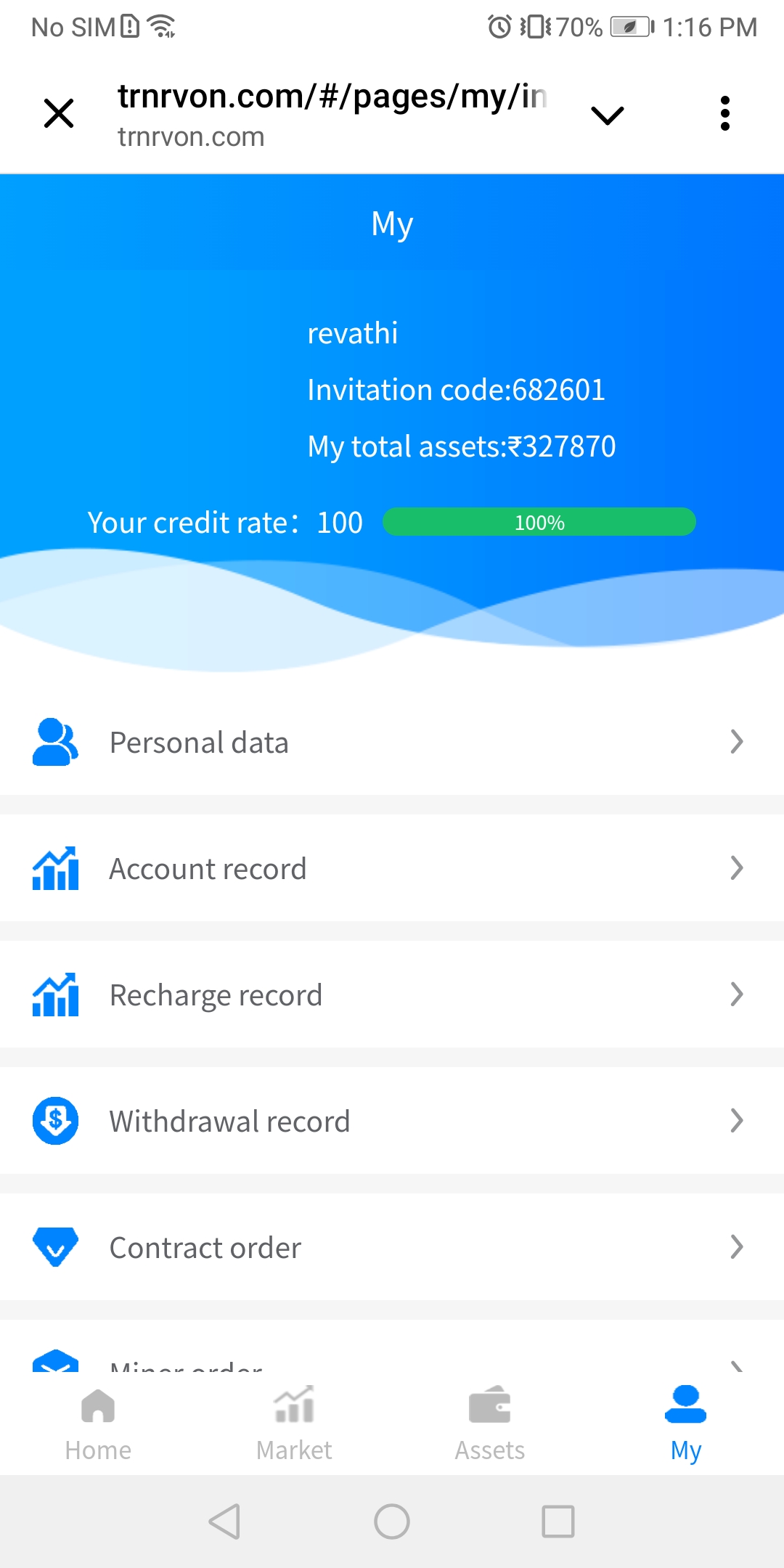784x1568 pixels.
Task: Open Personal data
Action: tap(392, 743)
